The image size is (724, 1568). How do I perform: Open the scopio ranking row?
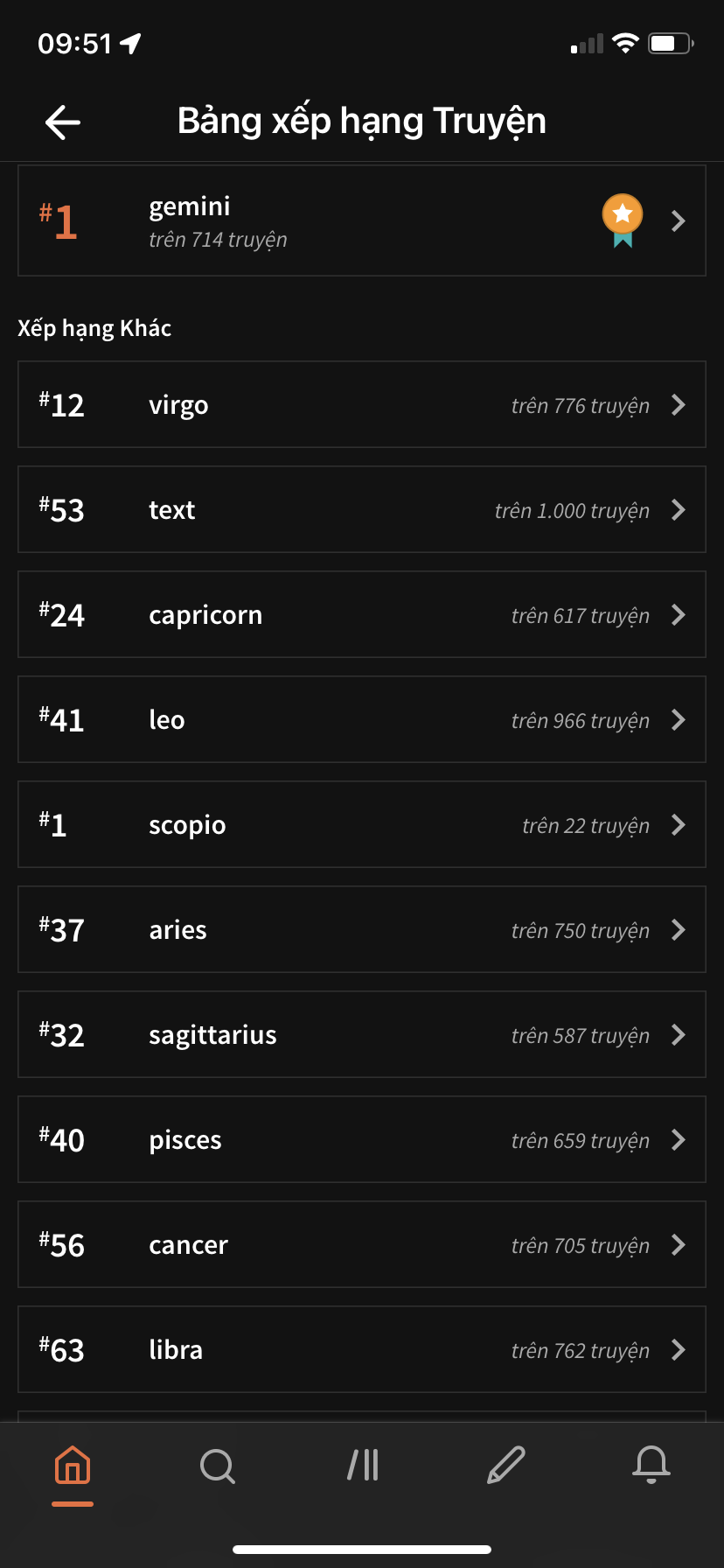point(362,824)
